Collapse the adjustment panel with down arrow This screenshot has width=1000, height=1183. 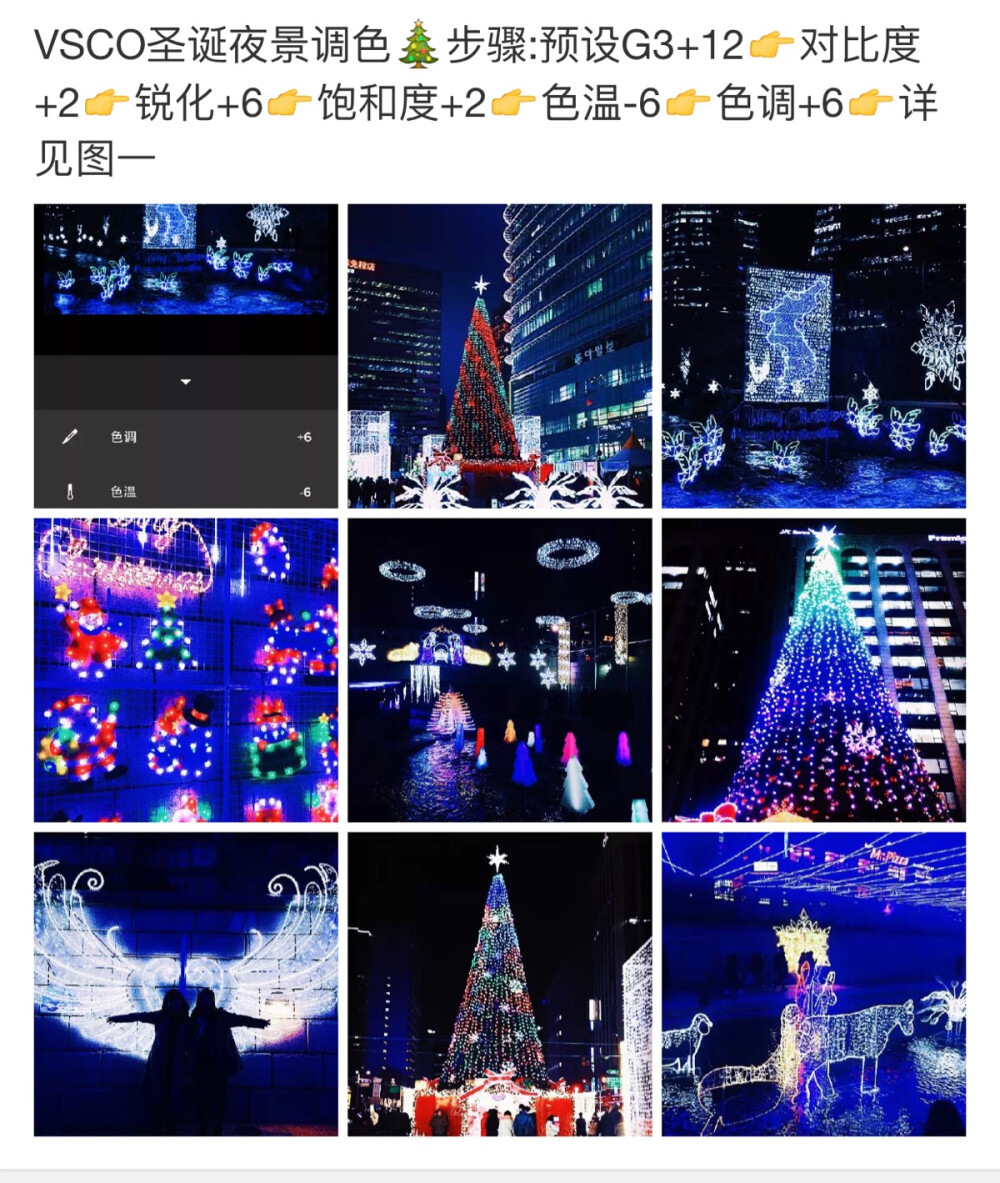[x=186, y=381]
